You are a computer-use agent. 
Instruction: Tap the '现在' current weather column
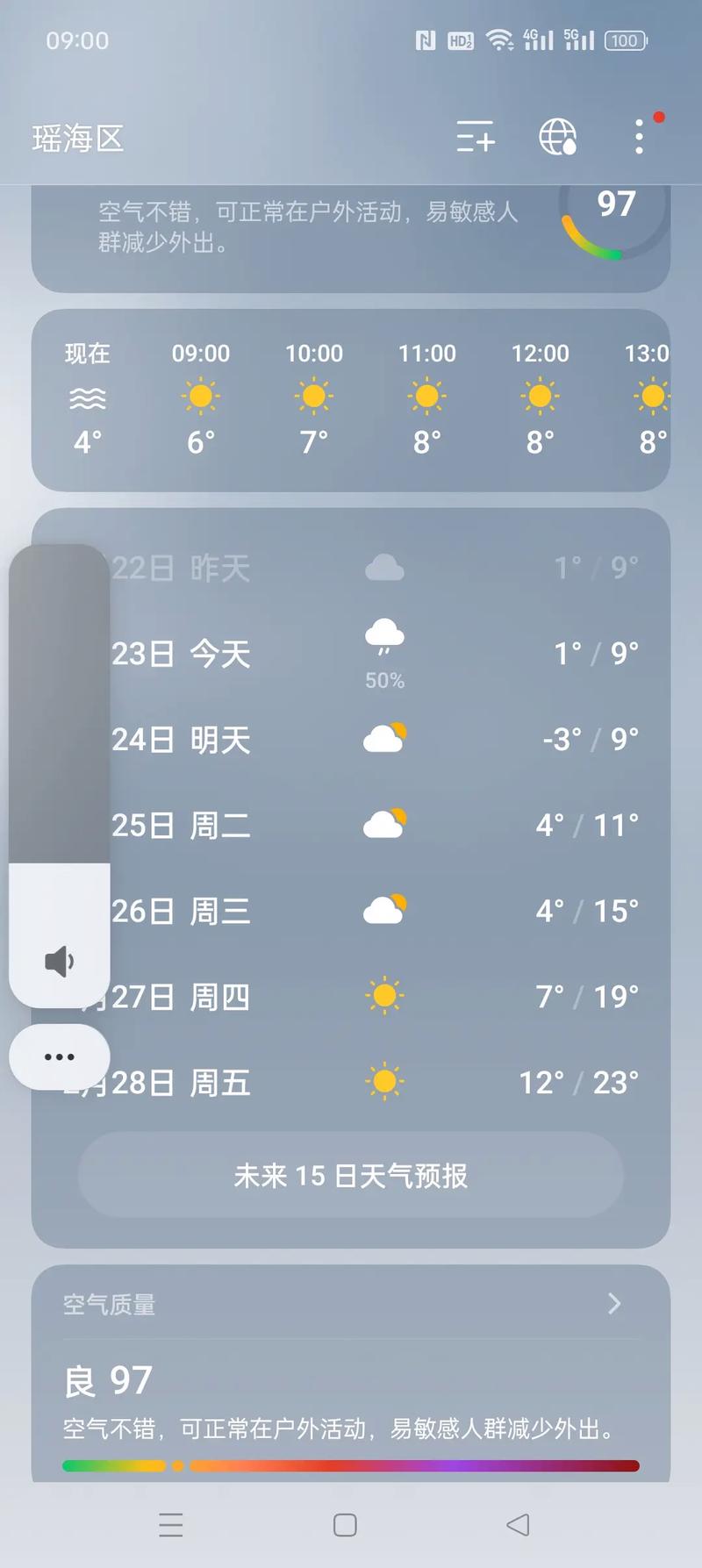tap(85, 396)
